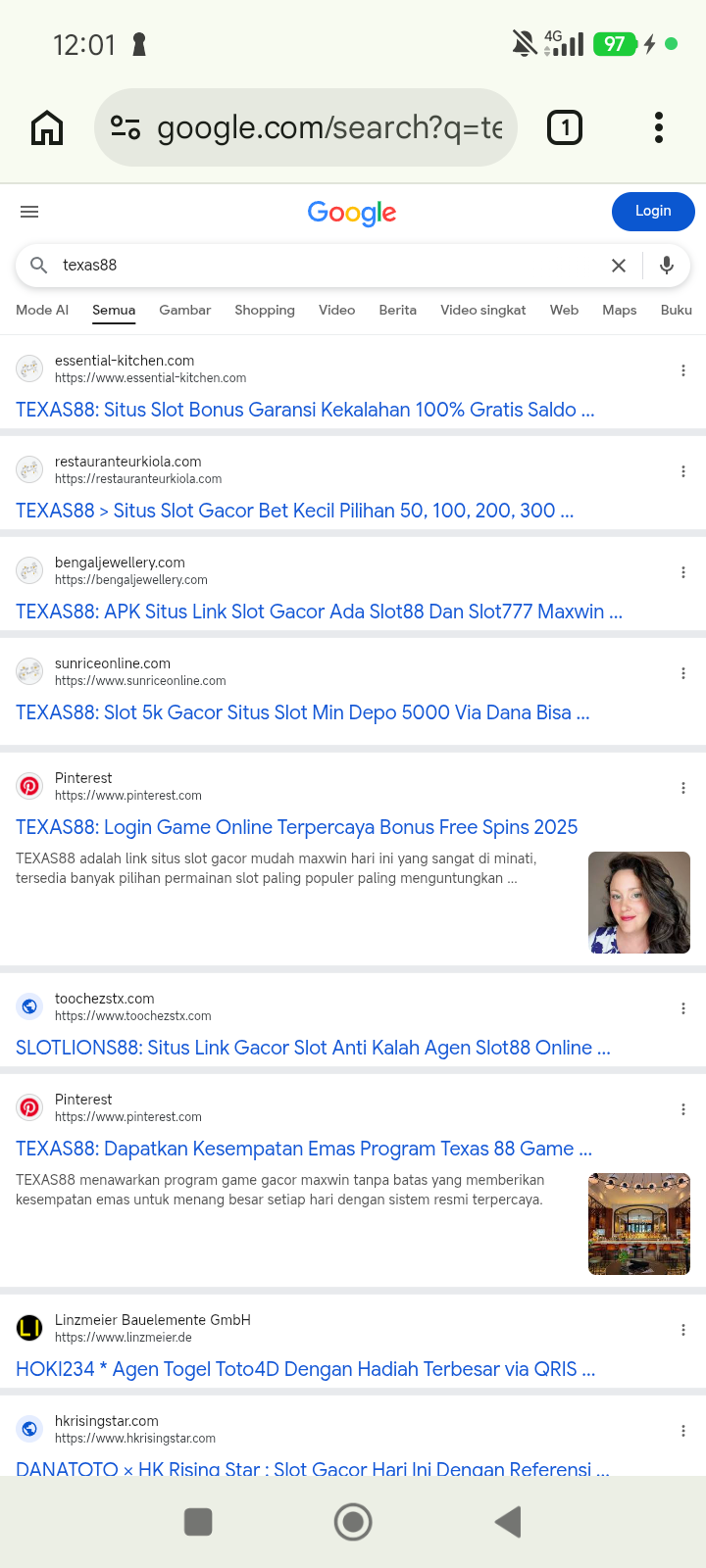The image size is (706, 1568).
Task: Open the browser home page
Action: pos(47,127)
